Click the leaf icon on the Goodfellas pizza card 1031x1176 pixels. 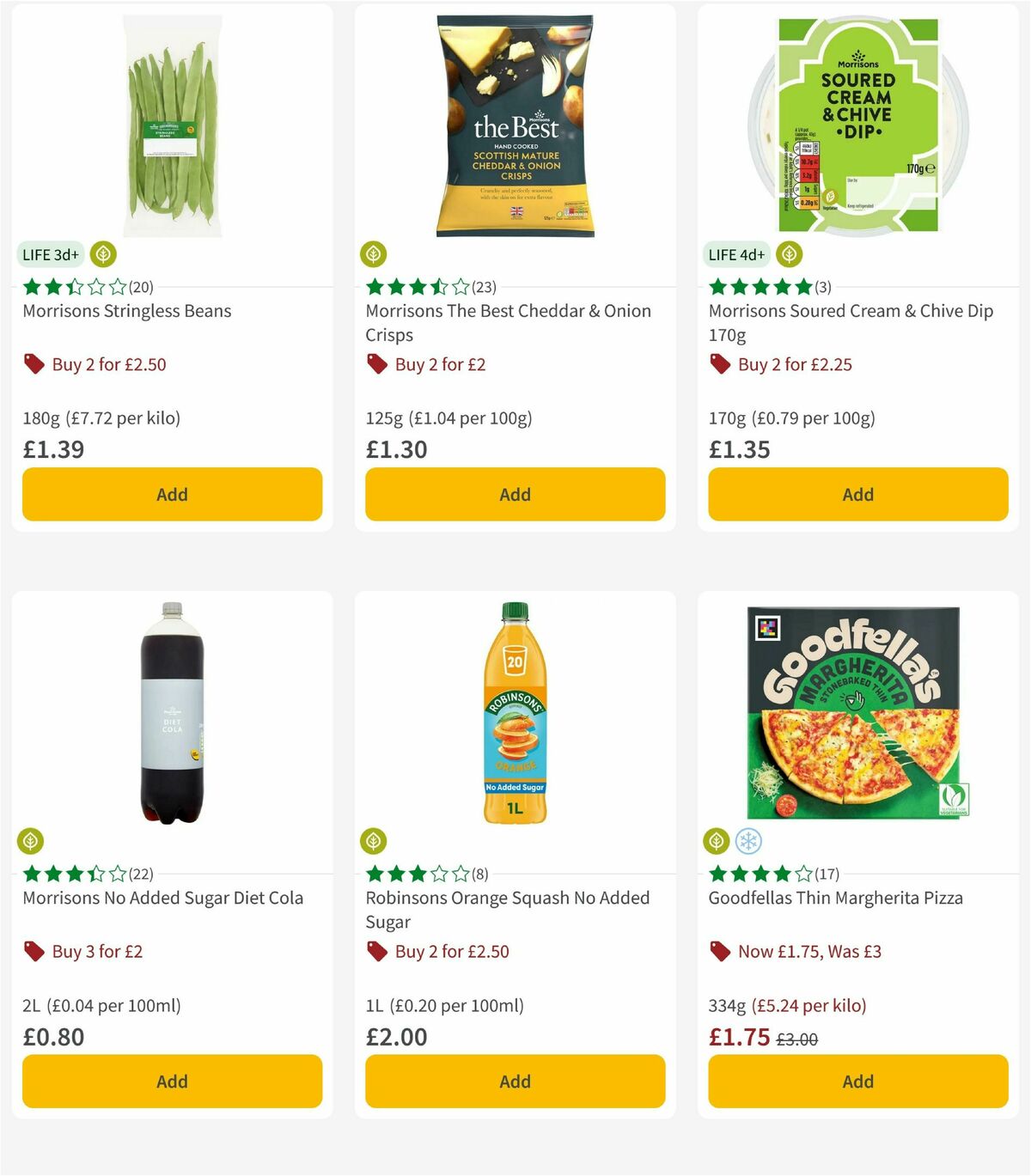(x=717, y=841)
